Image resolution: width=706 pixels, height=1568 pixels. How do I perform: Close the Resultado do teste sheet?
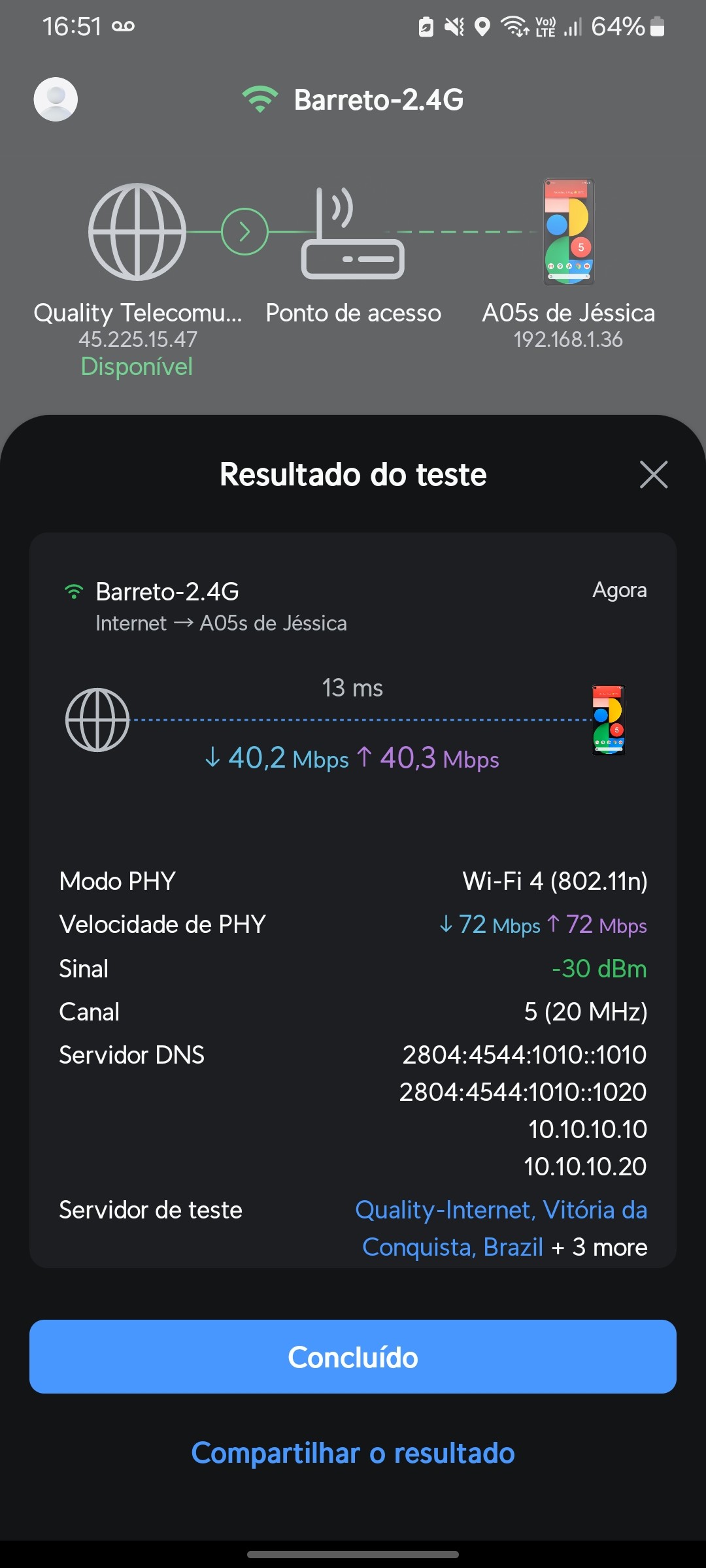(653, 474)
